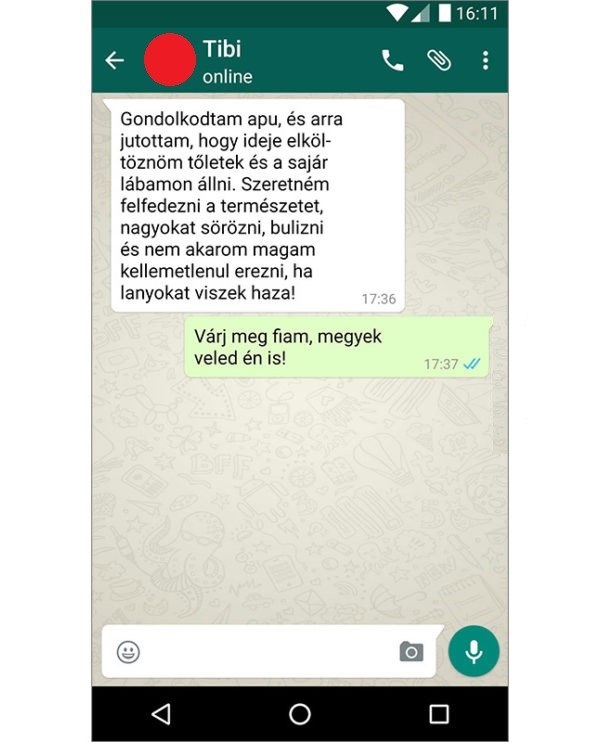Tap the message input field
The height and width of the screenshot is (742, 600).
pyautogui.click(x=265, y=652)
